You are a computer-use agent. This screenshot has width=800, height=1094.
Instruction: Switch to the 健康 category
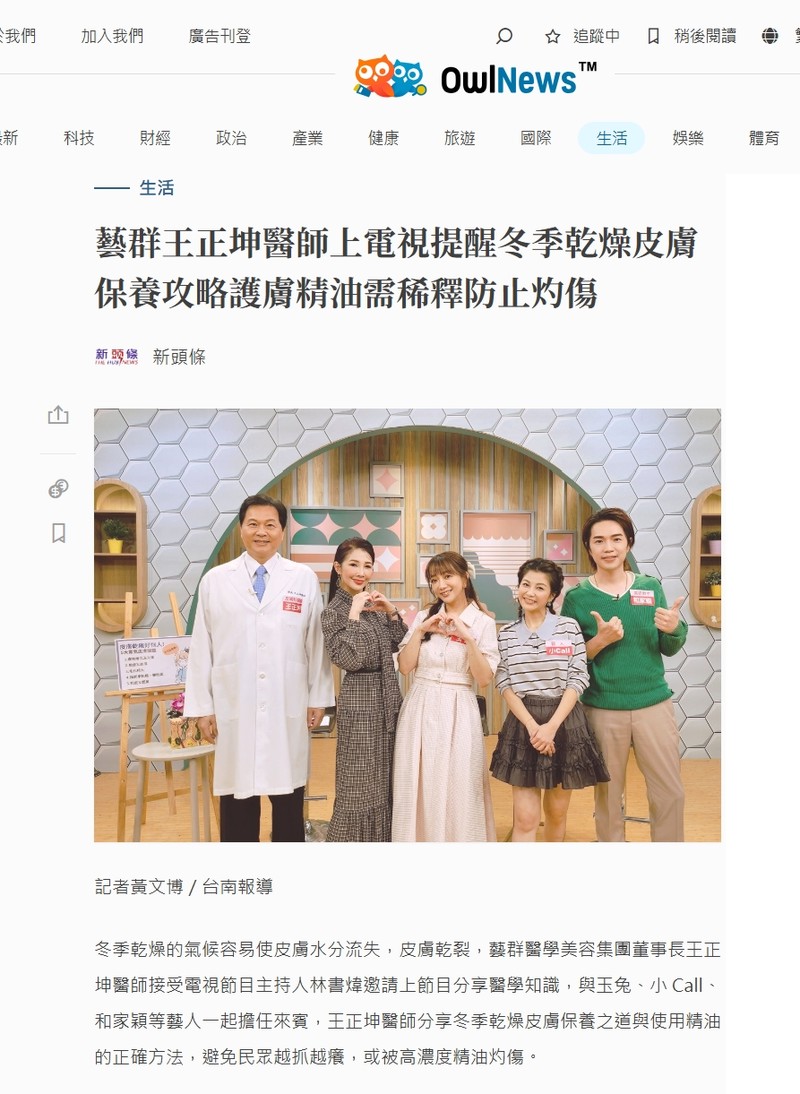[x=383, y=138]
